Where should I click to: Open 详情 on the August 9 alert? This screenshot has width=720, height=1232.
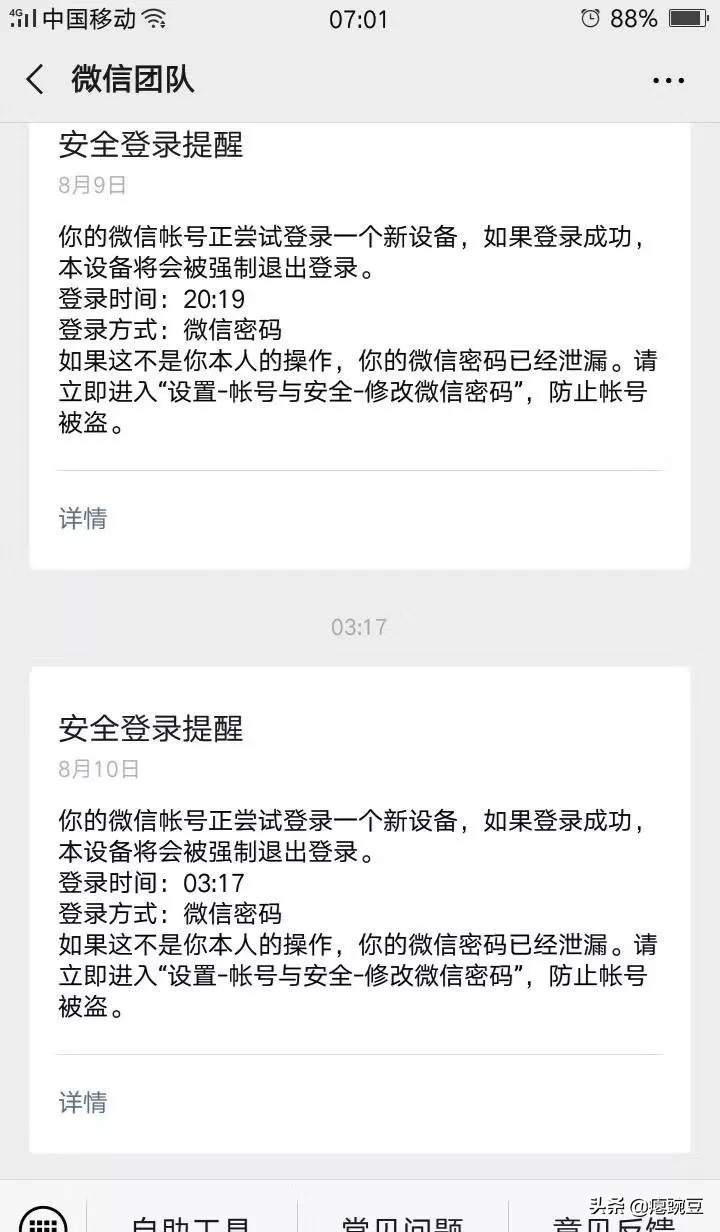click(82, 518)
